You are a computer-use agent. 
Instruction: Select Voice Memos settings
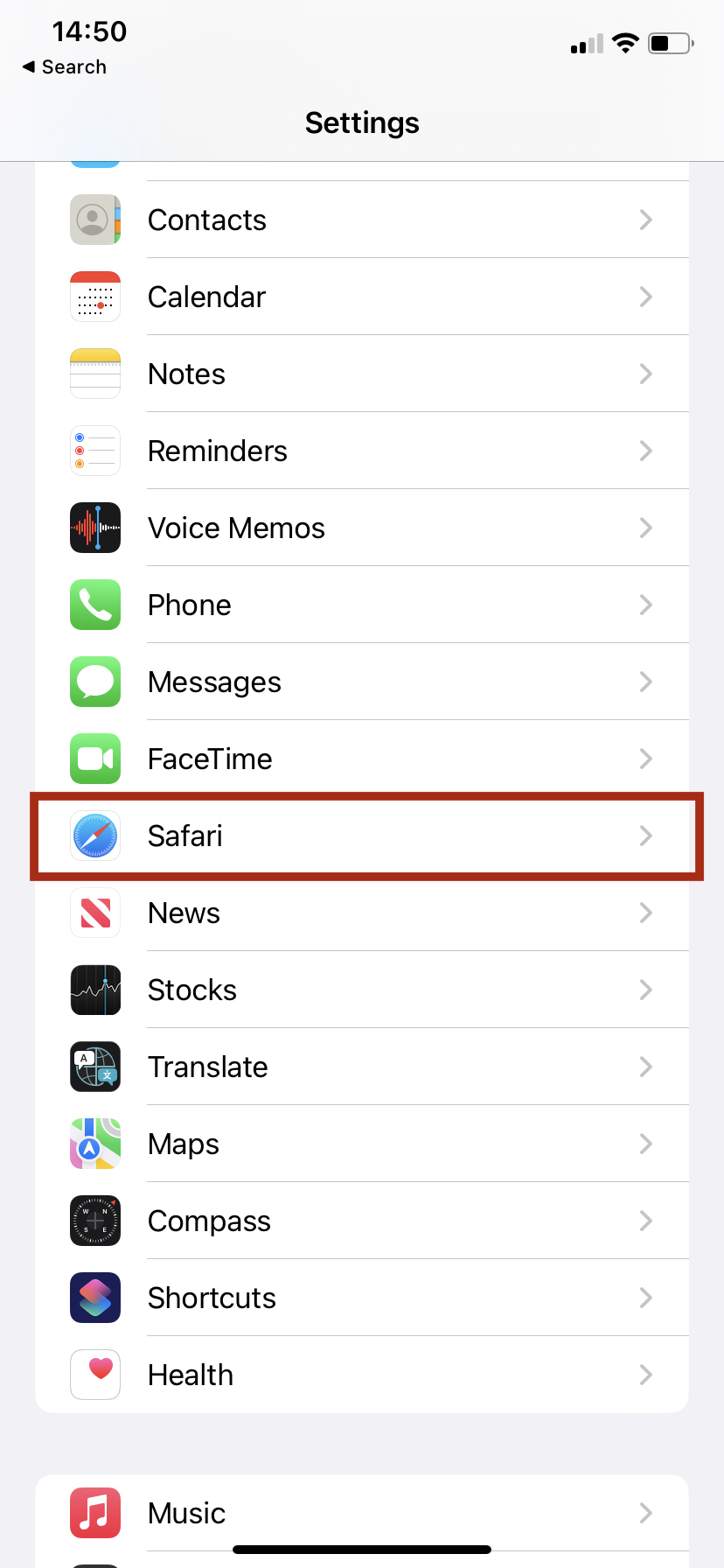[x=361, y=528]
